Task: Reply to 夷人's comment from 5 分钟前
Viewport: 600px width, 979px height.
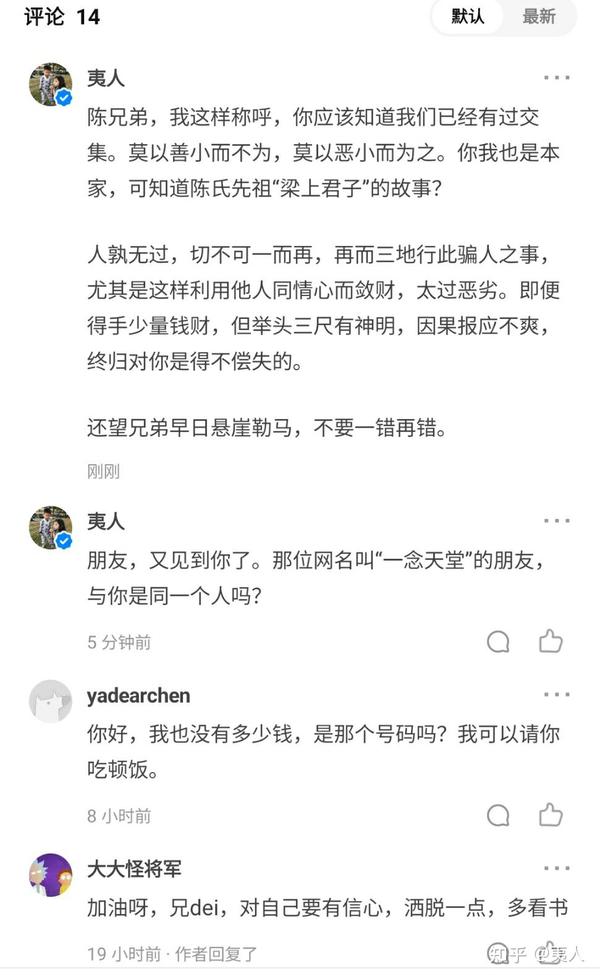Action: coord(498,642)
